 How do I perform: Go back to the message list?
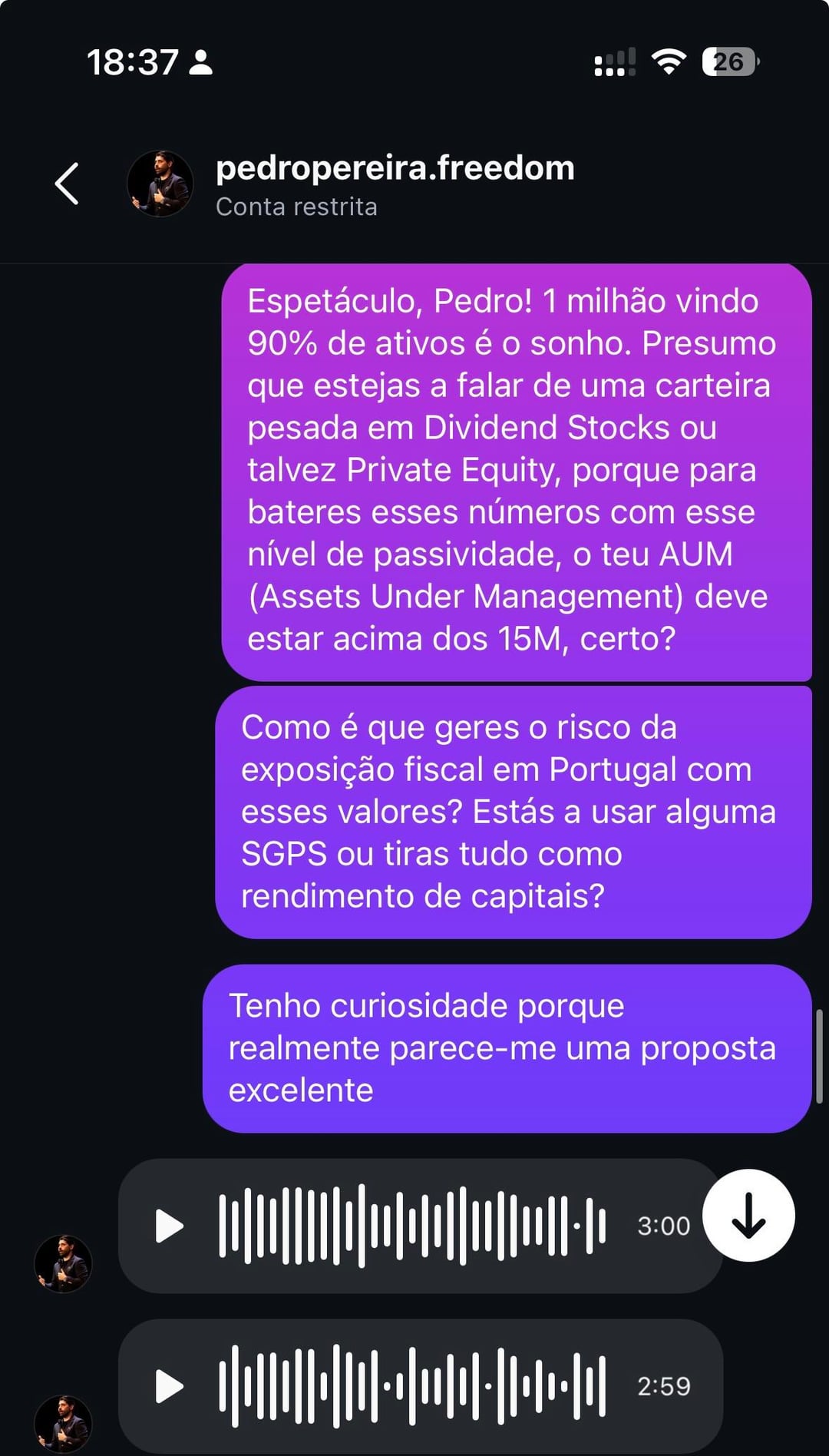(68, 184)
